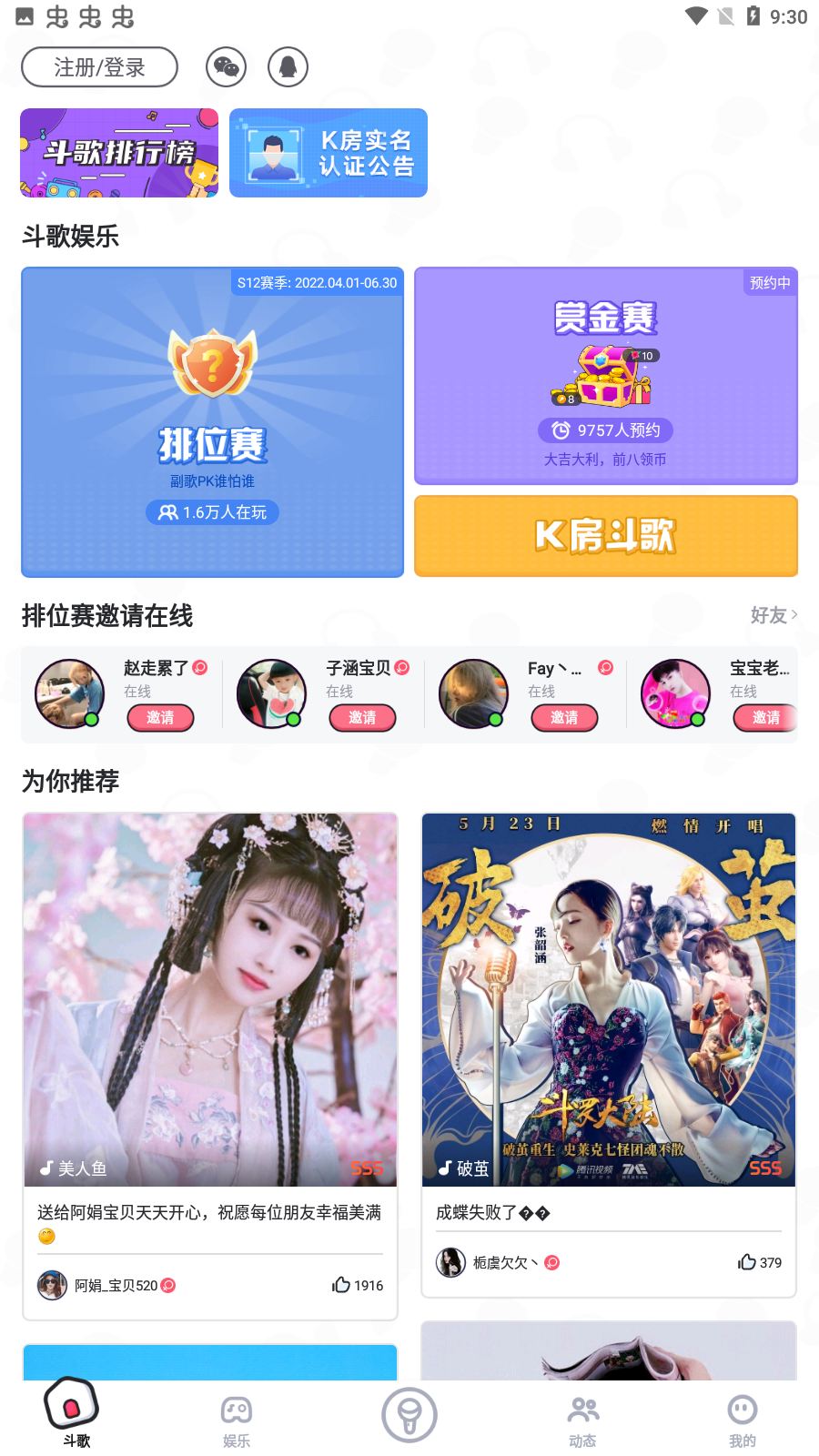This screenshot has height=1456, width=819.
Task: Invite 赵走累了 to a ranked match
Action: (160, 718)
